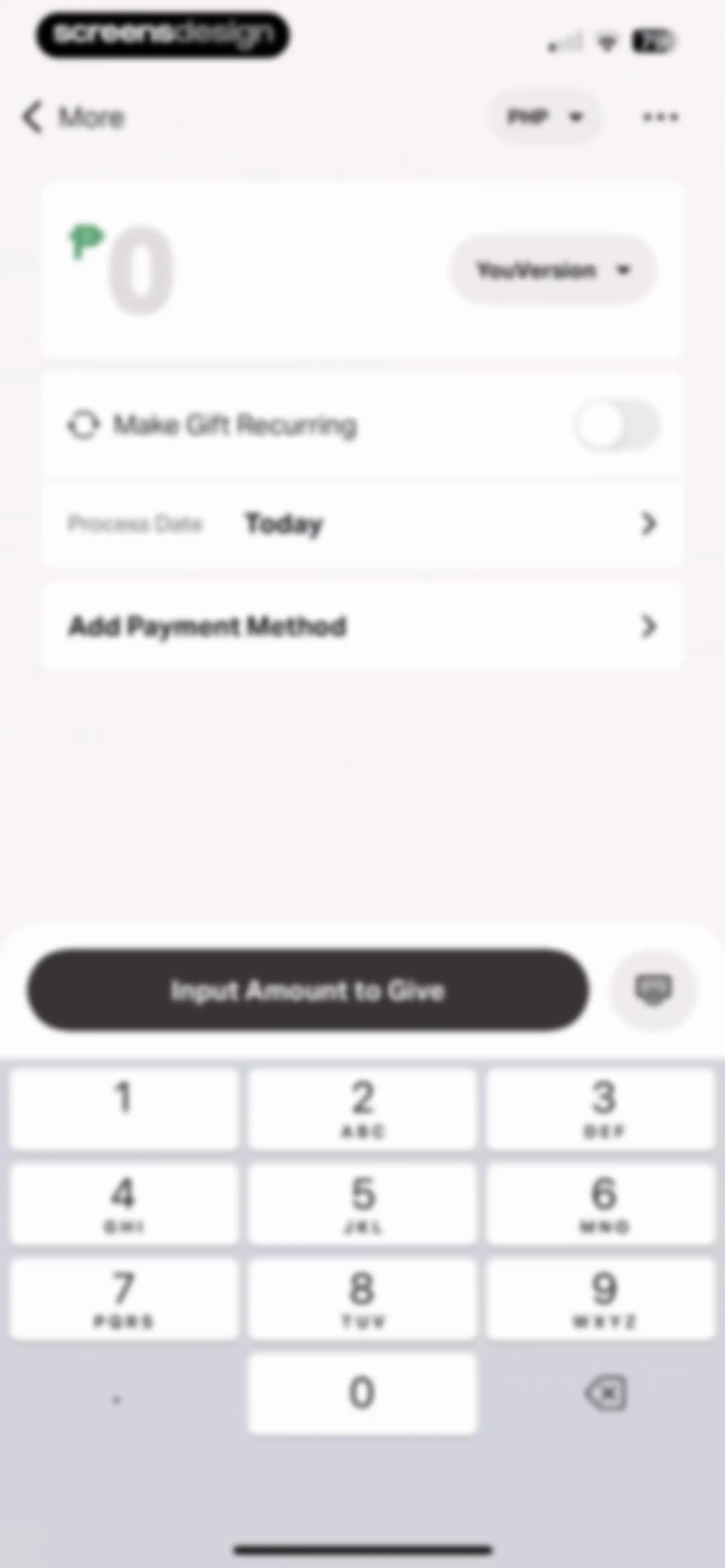Viewport: 725px width, 1568px height.
Task: Hide the keyboard with the dismiss icon
Action: click(654, 989)
